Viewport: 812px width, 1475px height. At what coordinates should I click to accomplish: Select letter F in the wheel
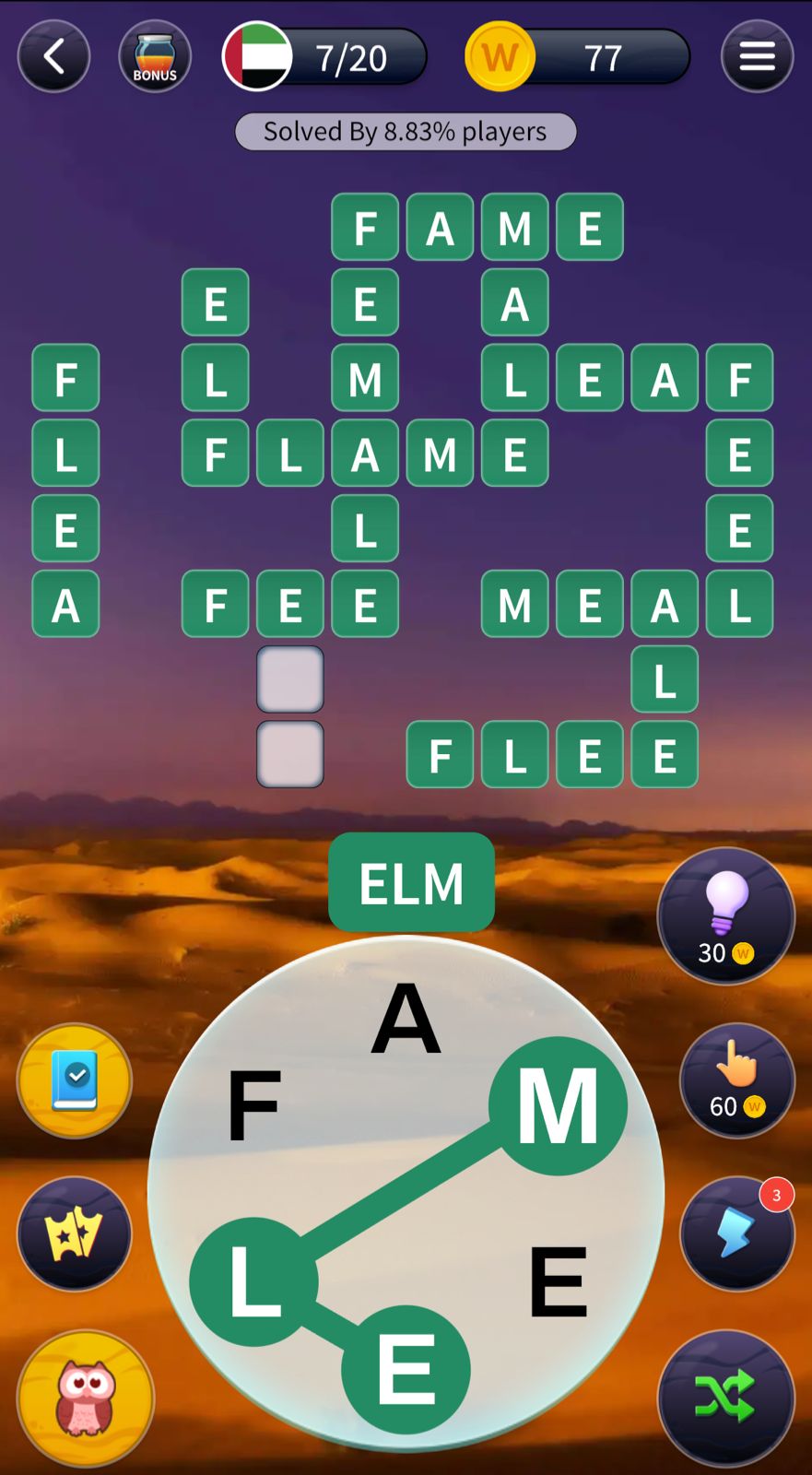pos(253,1103)
